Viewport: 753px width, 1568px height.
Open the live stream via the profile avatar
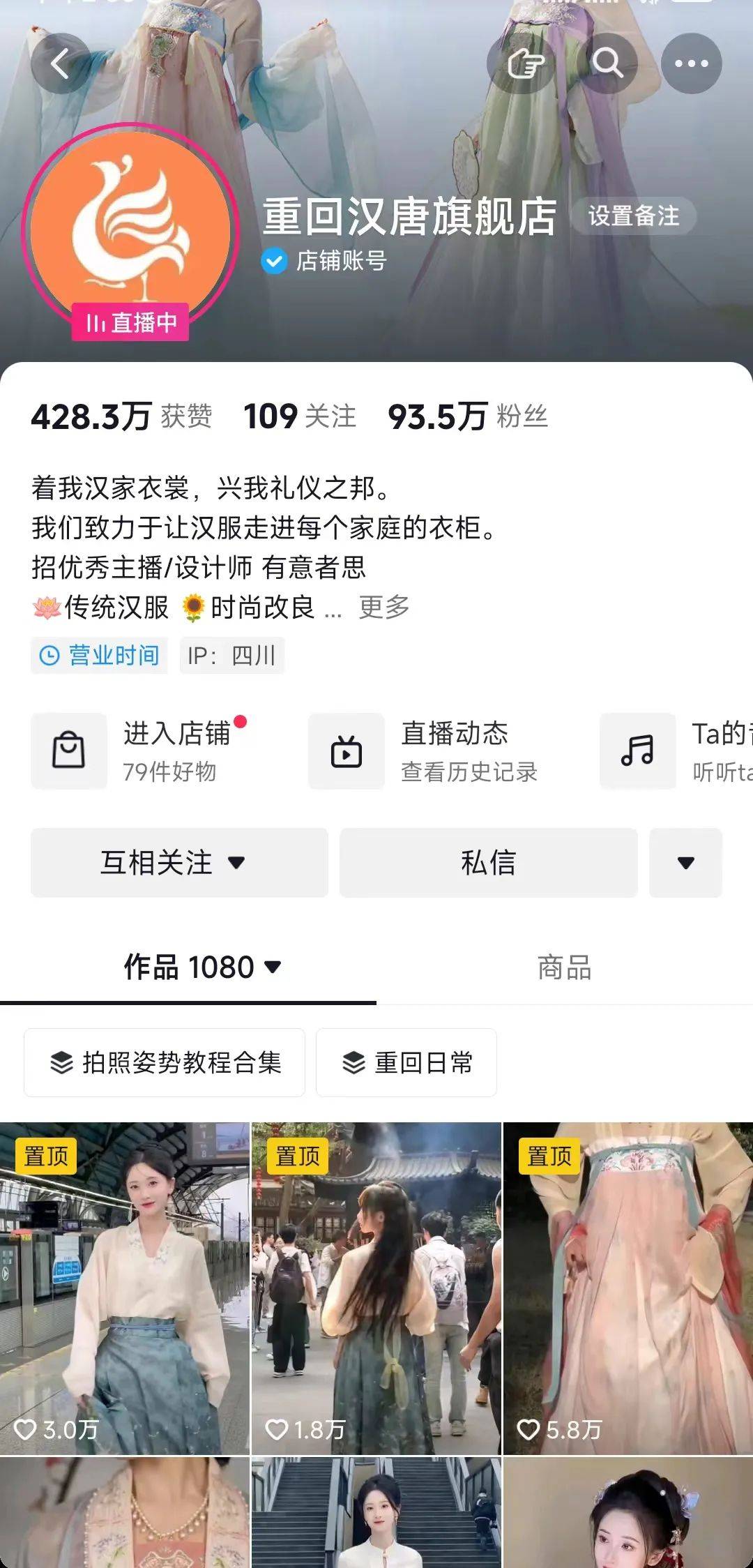click(130, 230)
